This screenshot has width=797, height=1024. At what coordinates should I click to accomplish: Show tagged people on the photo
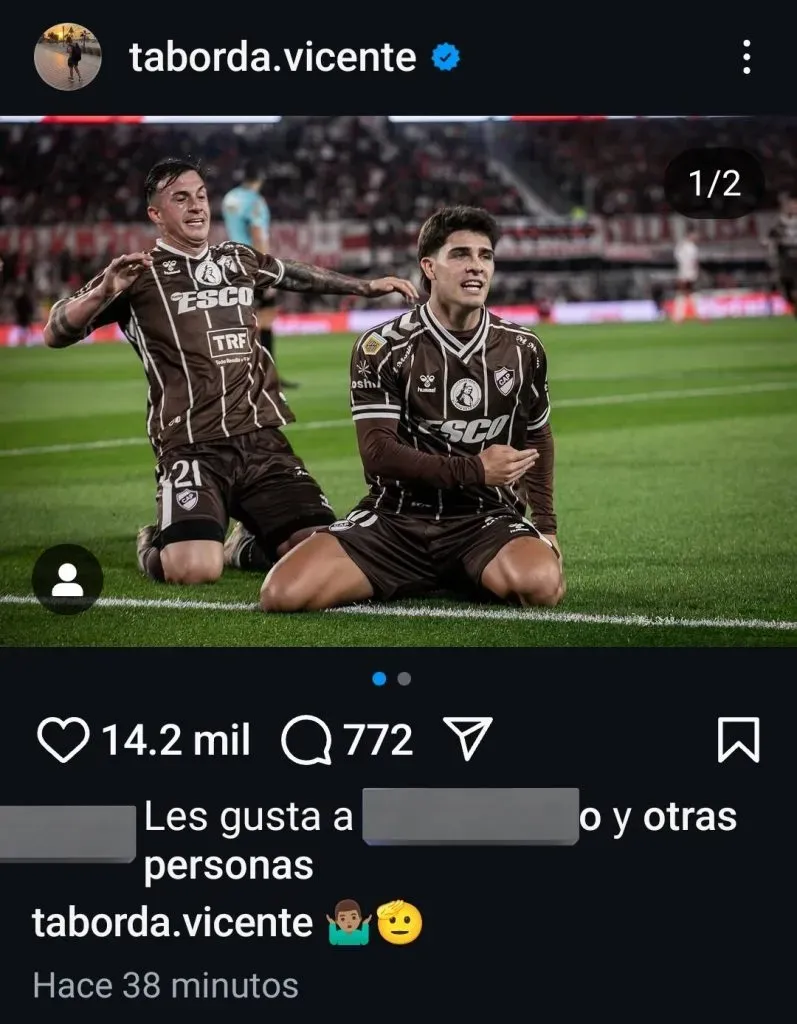(x=67, y=579)
